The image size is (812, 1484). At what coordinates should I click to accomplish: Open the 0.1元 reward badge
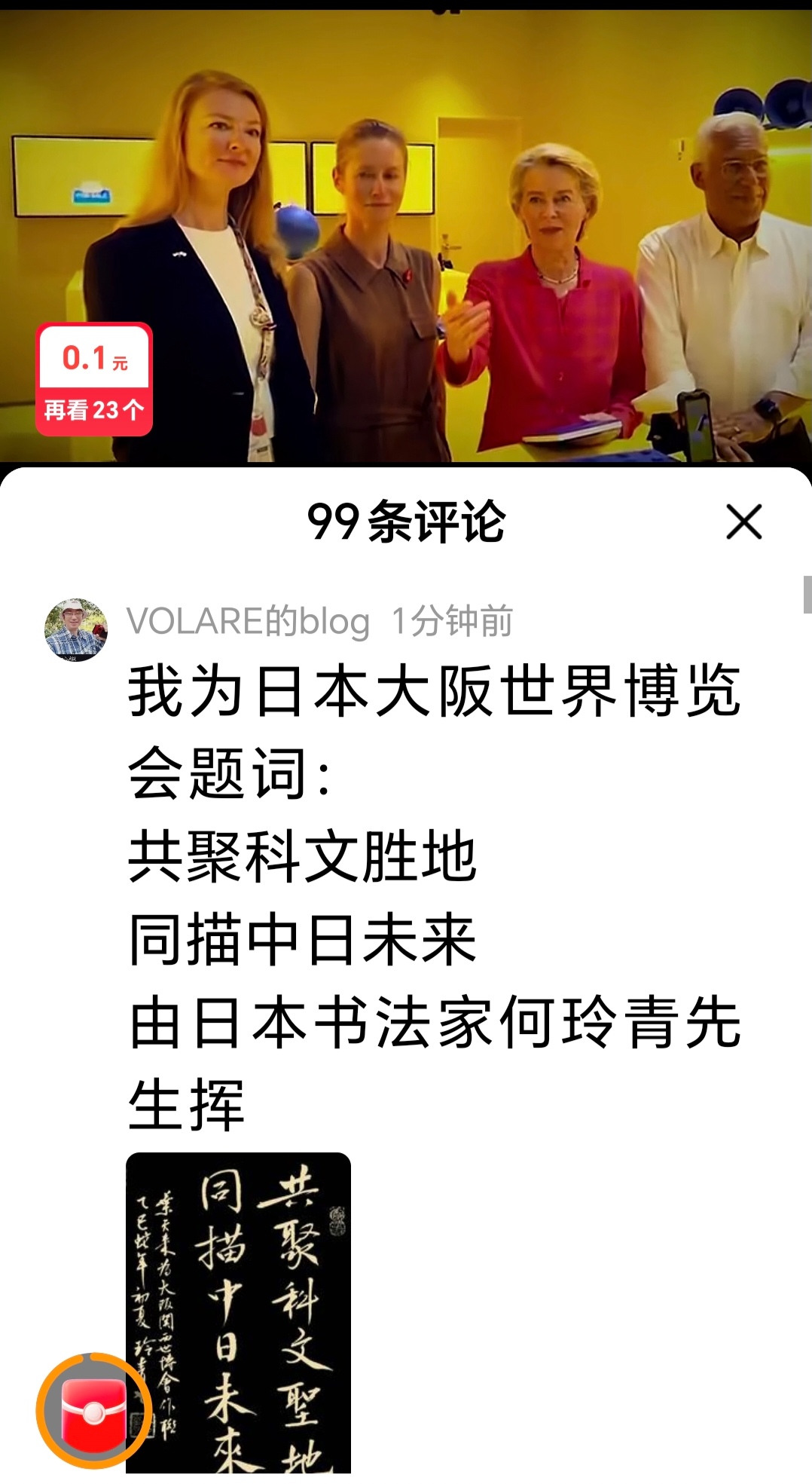(x=94, y=379)
